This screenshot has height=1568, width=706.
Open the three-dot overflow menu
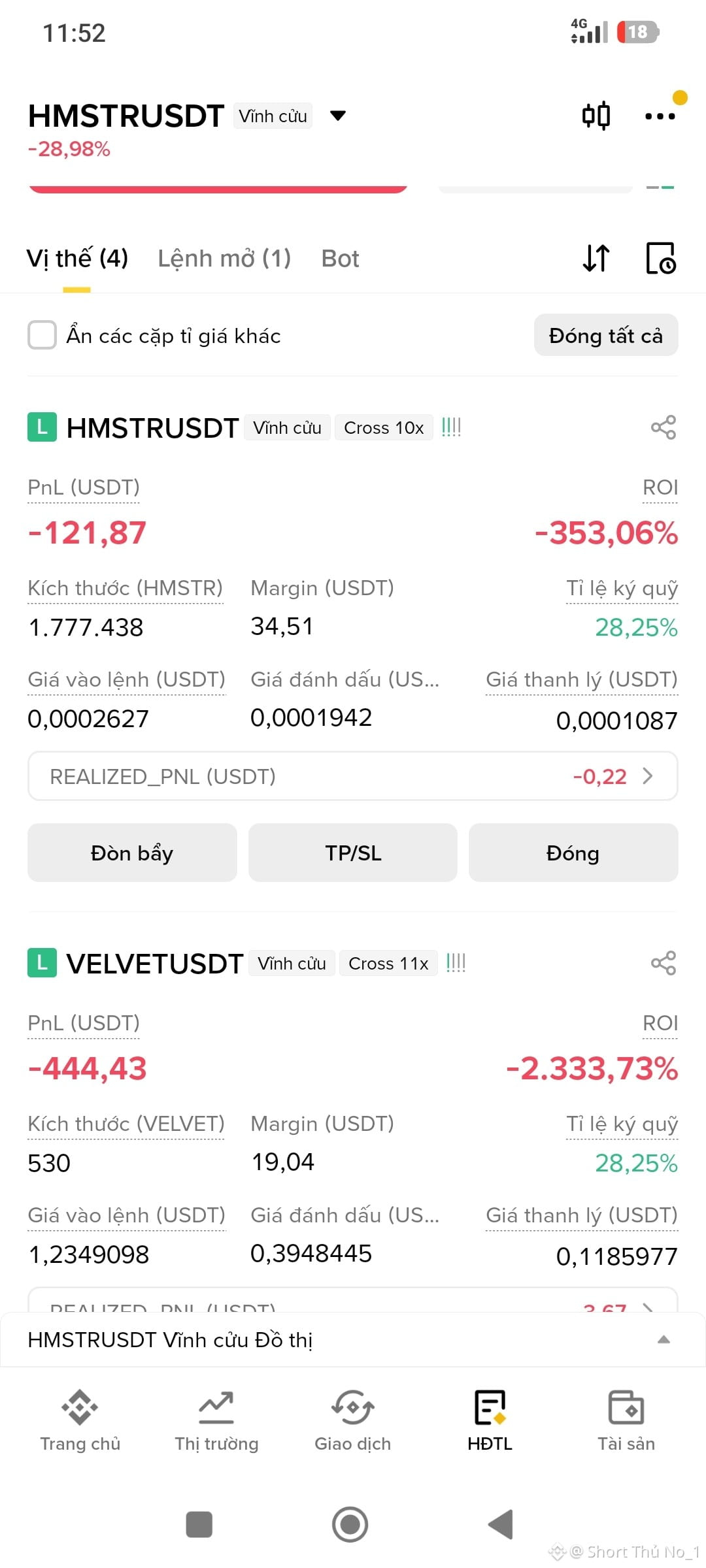(x=660, y=116)
